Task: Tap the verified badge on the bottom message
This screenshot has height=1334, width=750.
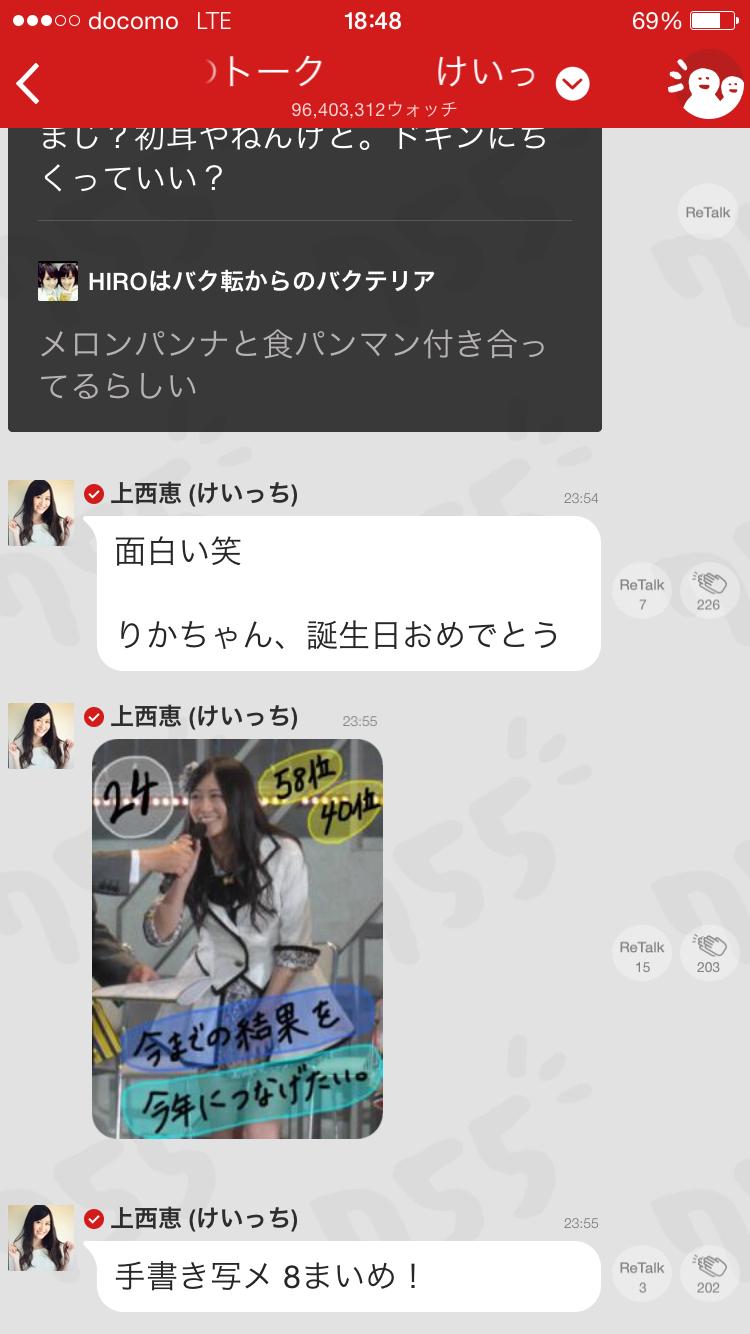Action: pos(94,1219)
